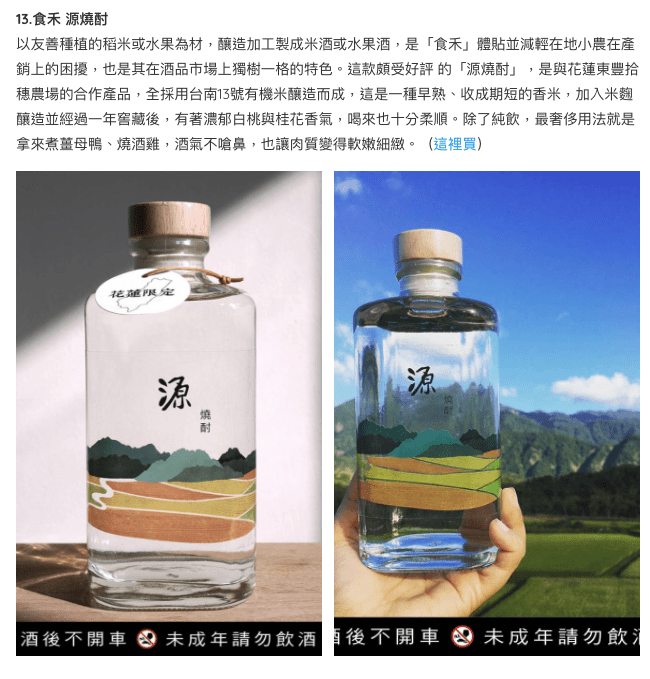The width and height of the screenshot is (650, 679).
Task: Open the 這裡買 purchase link
Action: coord(455,144)
